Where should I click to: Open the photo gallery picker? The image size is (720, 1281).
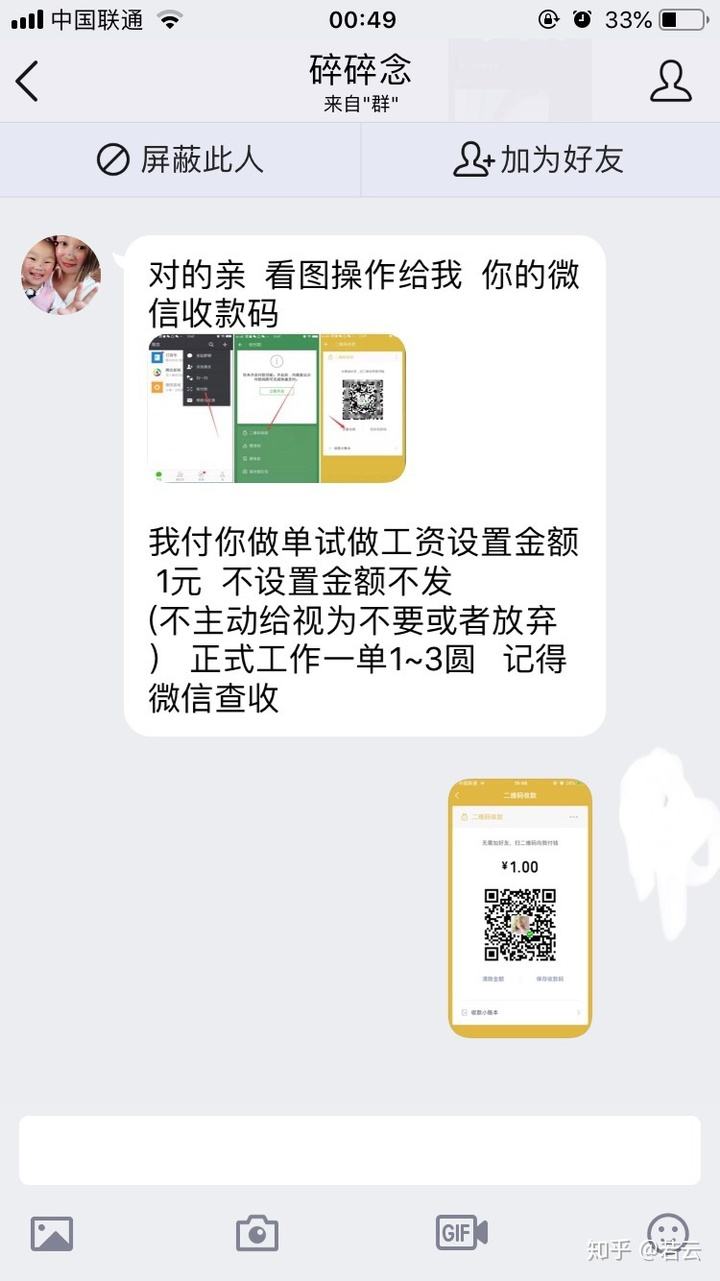(52, 1234)
